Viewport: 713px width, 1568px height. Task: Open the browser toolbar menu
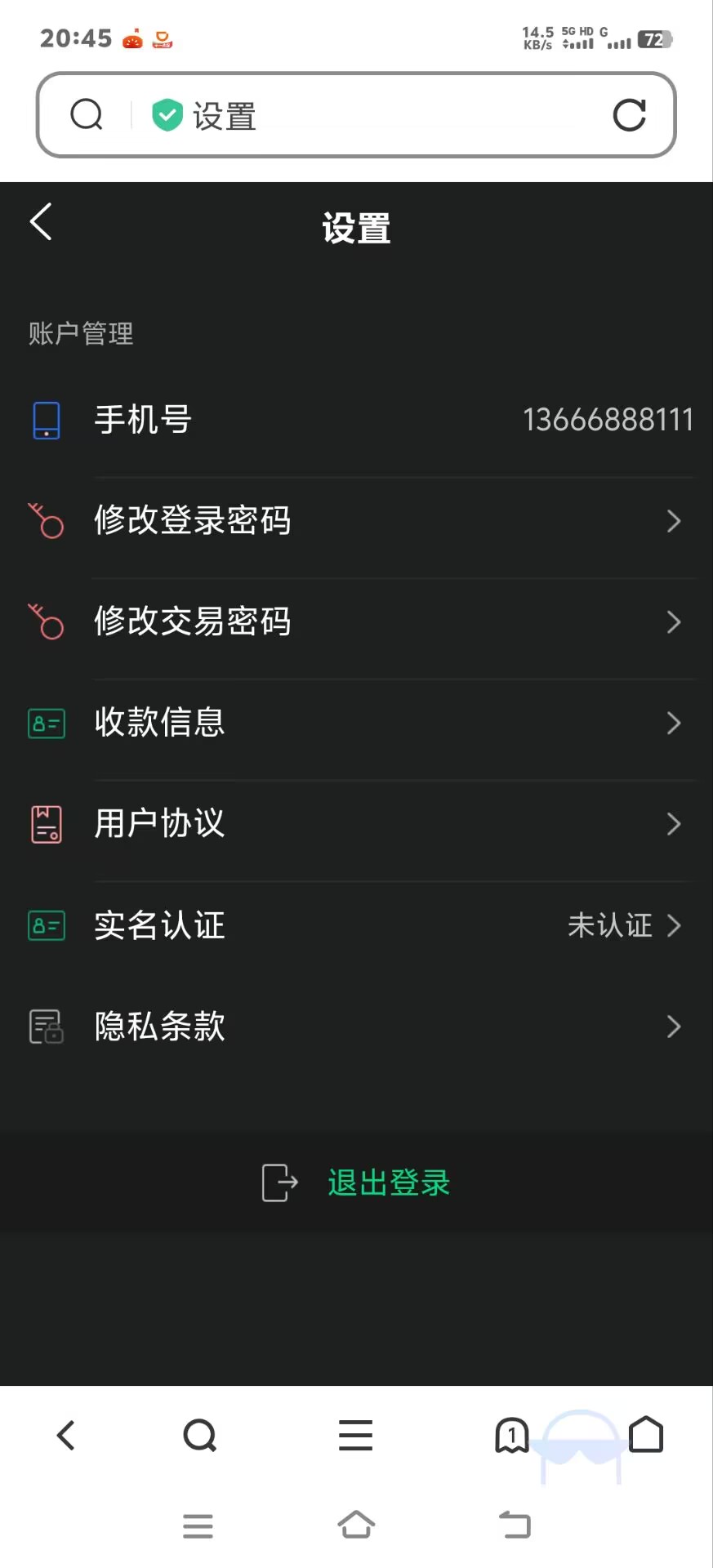356,1435
